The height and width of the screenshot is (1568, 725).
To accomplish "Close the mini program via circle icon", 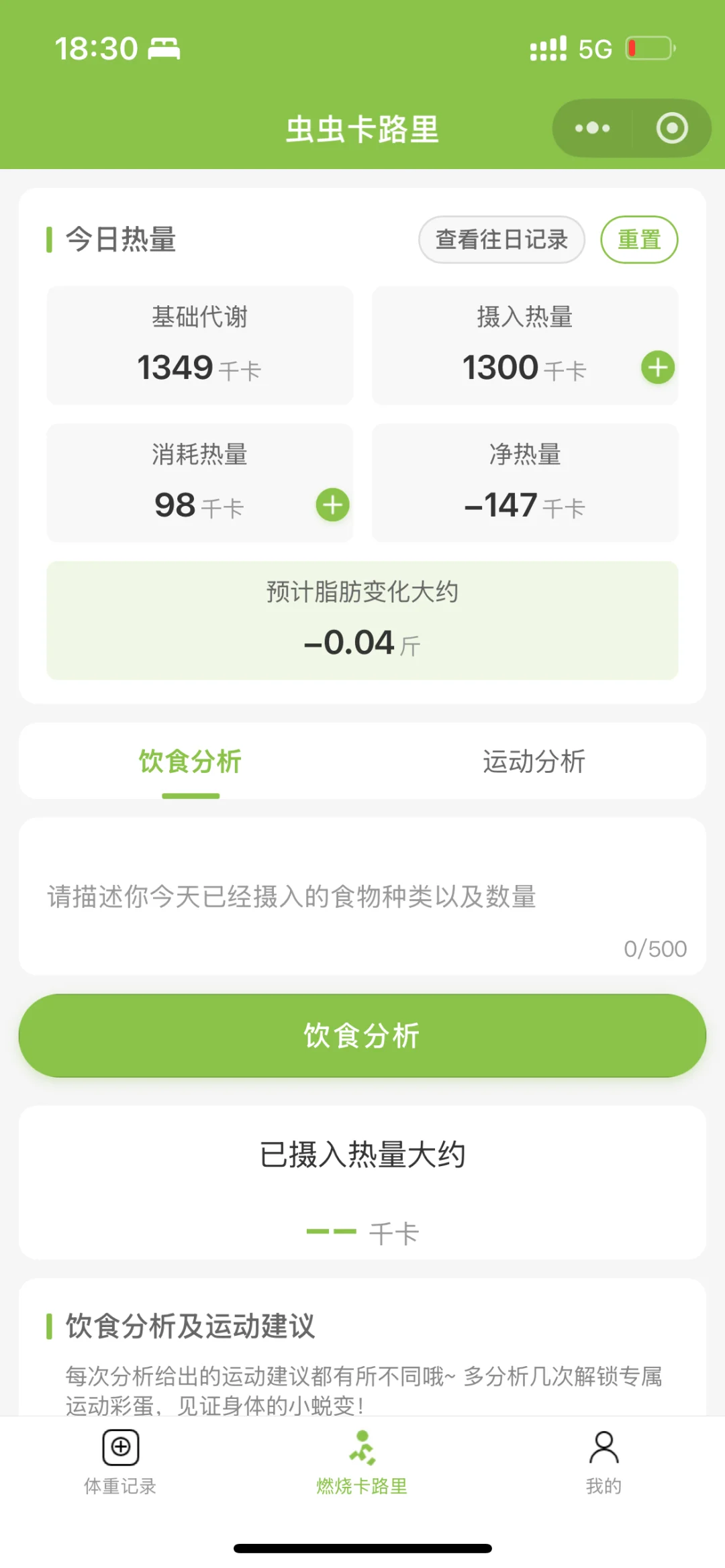I will tap(672, 128).
